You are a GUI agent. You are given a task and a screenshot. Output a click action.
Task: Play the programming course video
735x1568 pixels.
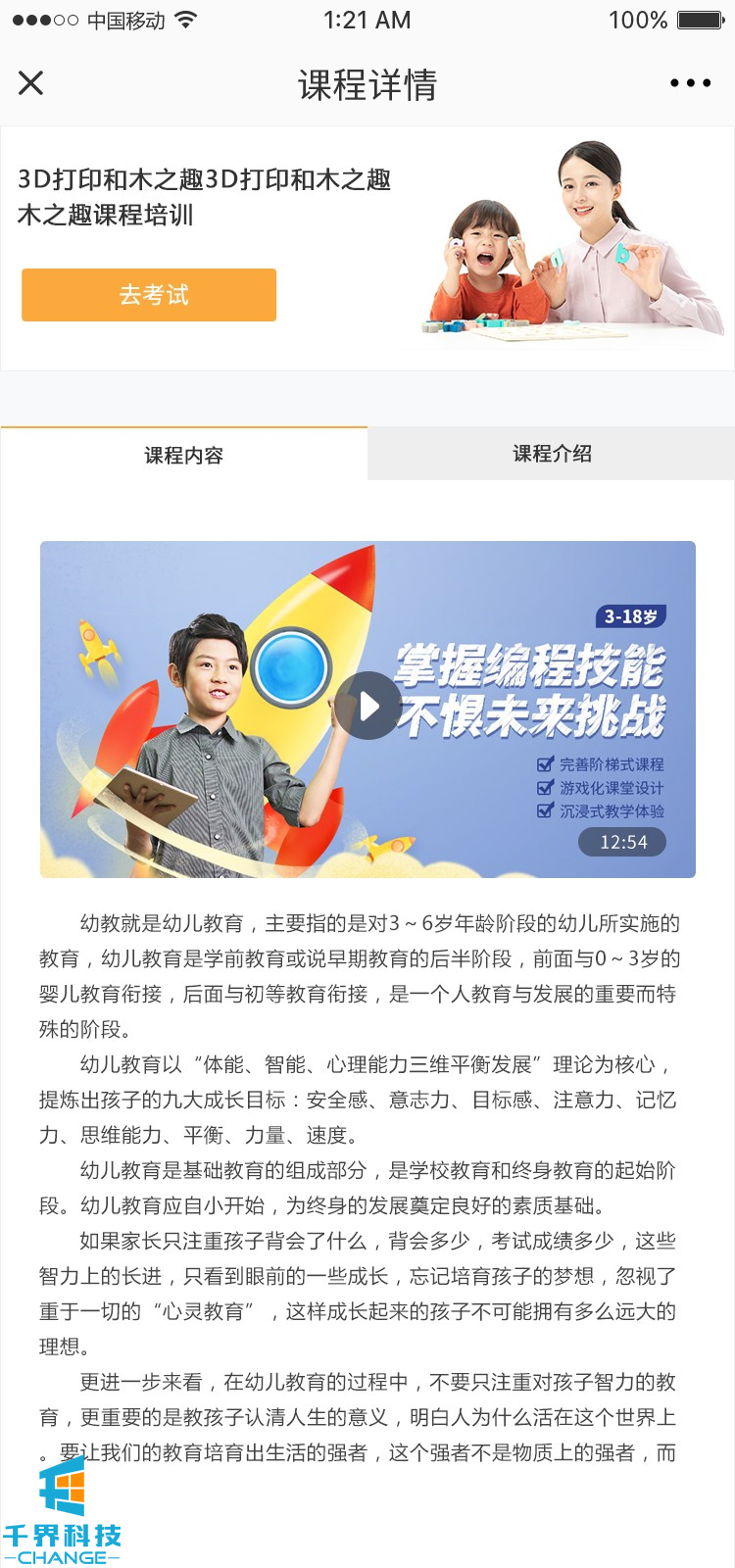(x=368, y=706)
